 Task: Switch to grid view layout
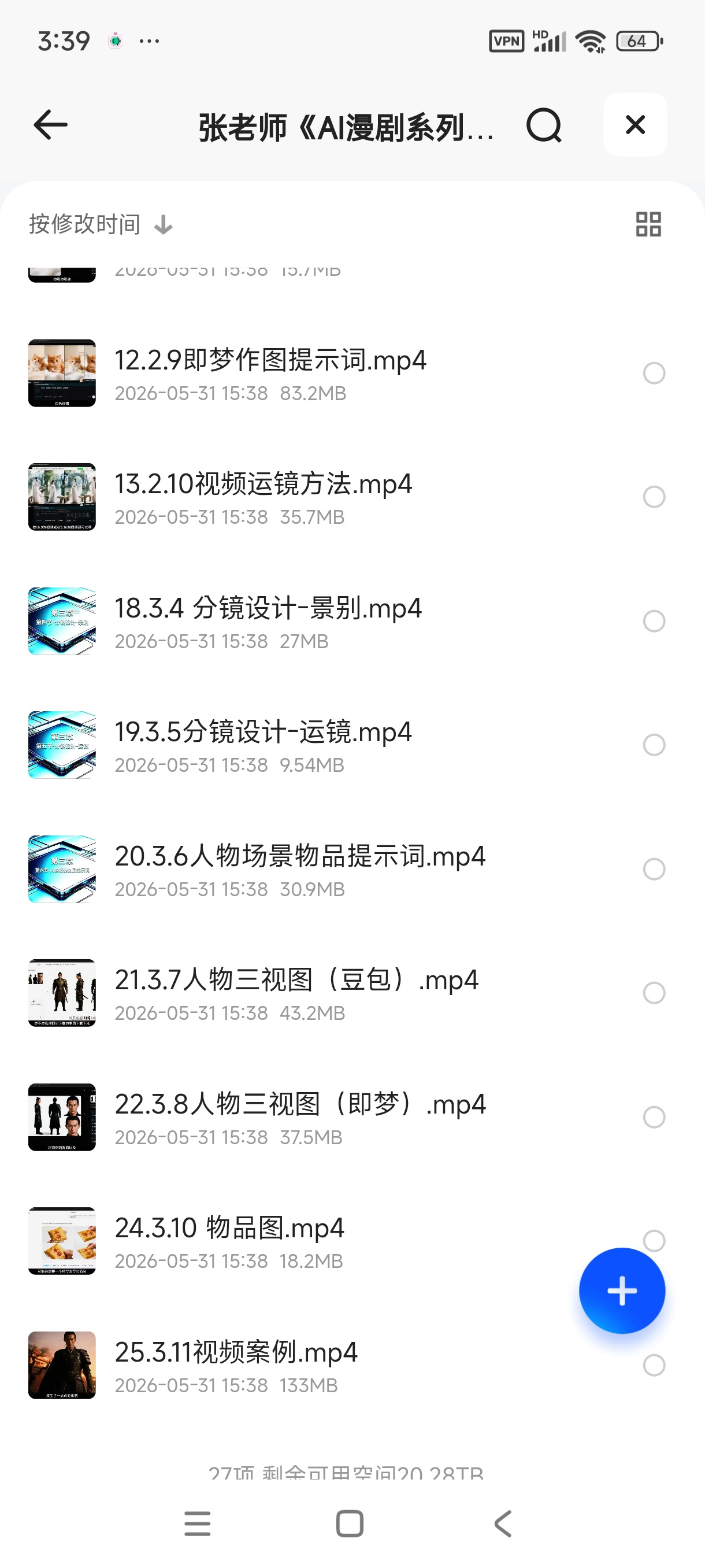[x=648, y=224]
